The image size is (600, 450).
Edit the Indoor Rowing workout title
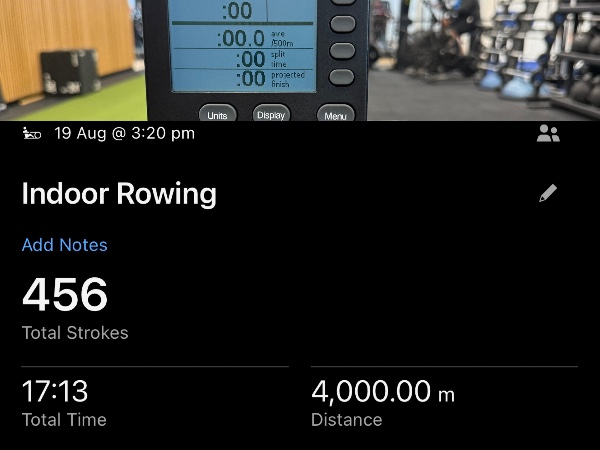548,194
